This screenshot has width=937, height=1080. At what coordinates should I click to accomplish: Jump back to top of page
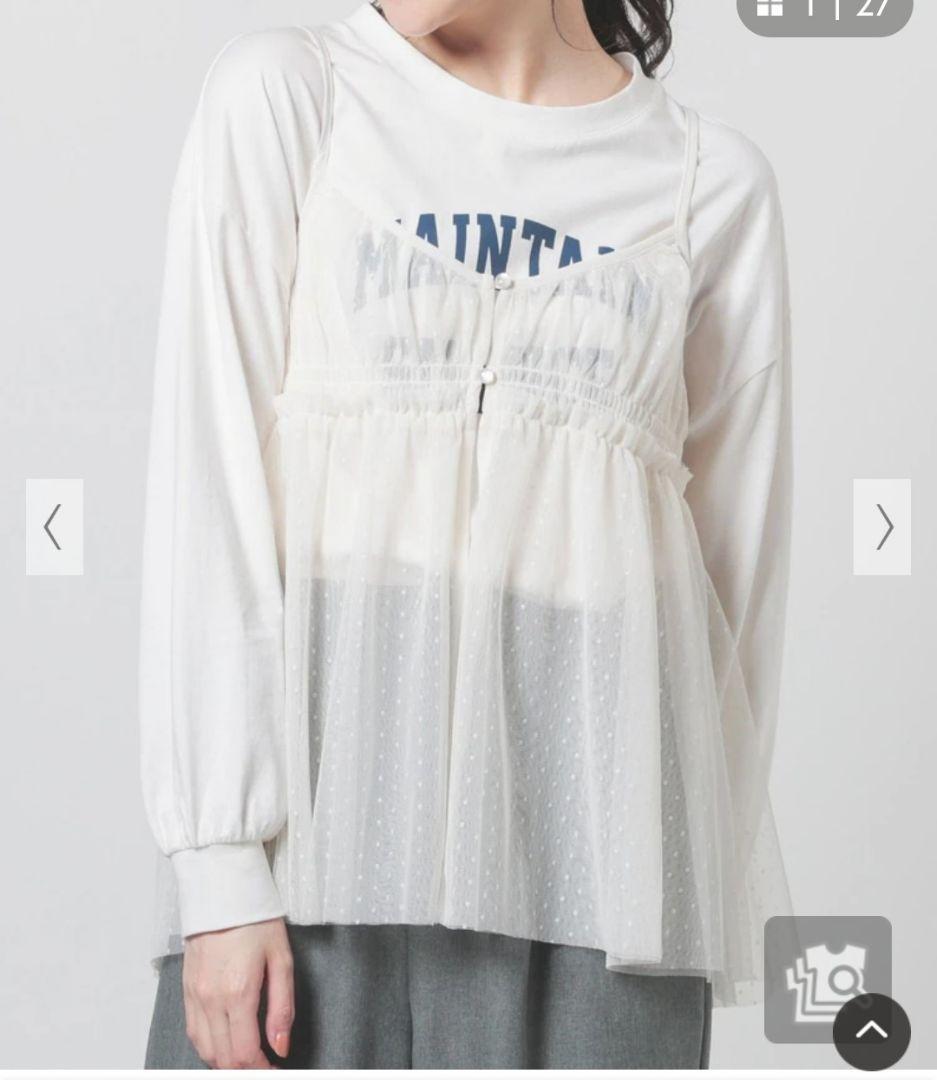871,1032
